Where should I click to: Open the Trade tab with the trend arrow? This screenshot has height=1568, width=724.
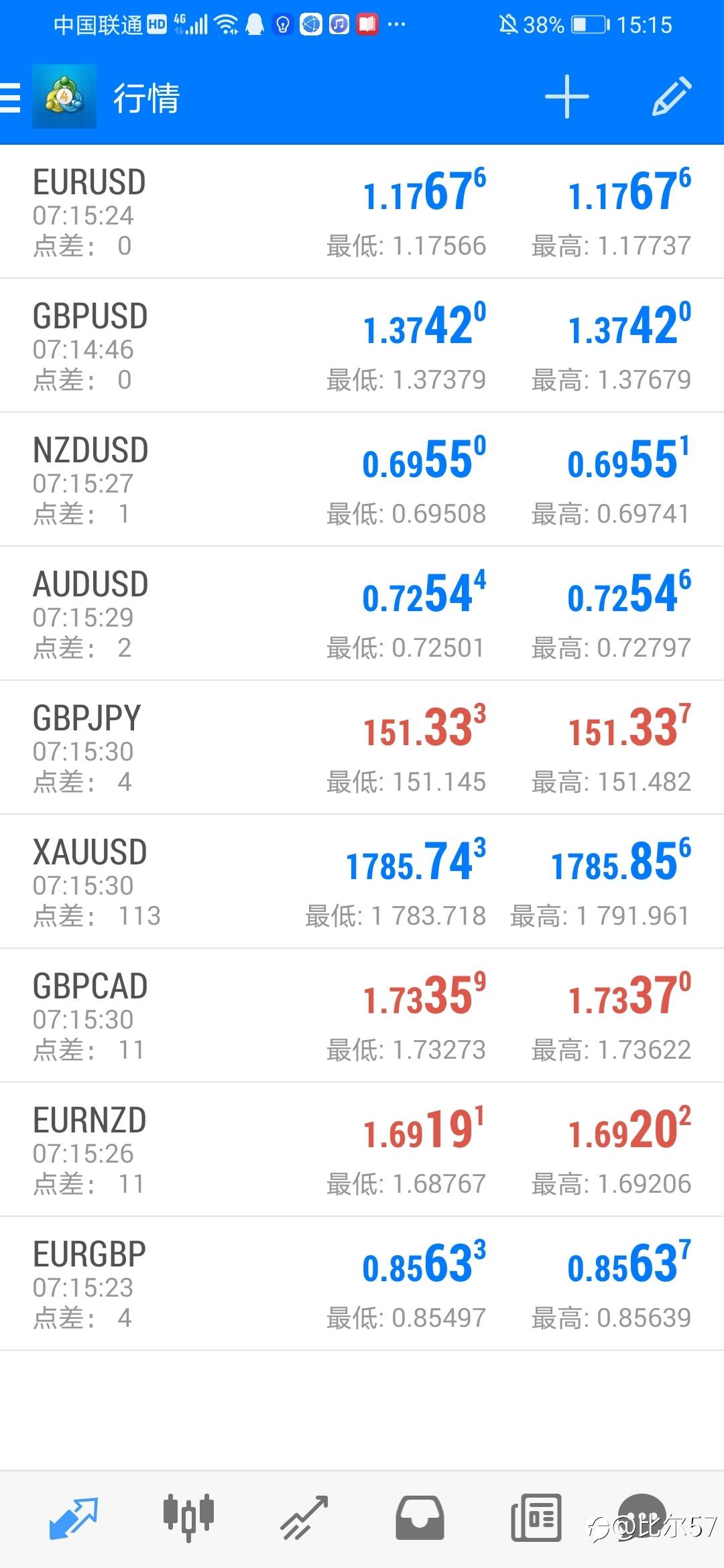click(304, 1518)
